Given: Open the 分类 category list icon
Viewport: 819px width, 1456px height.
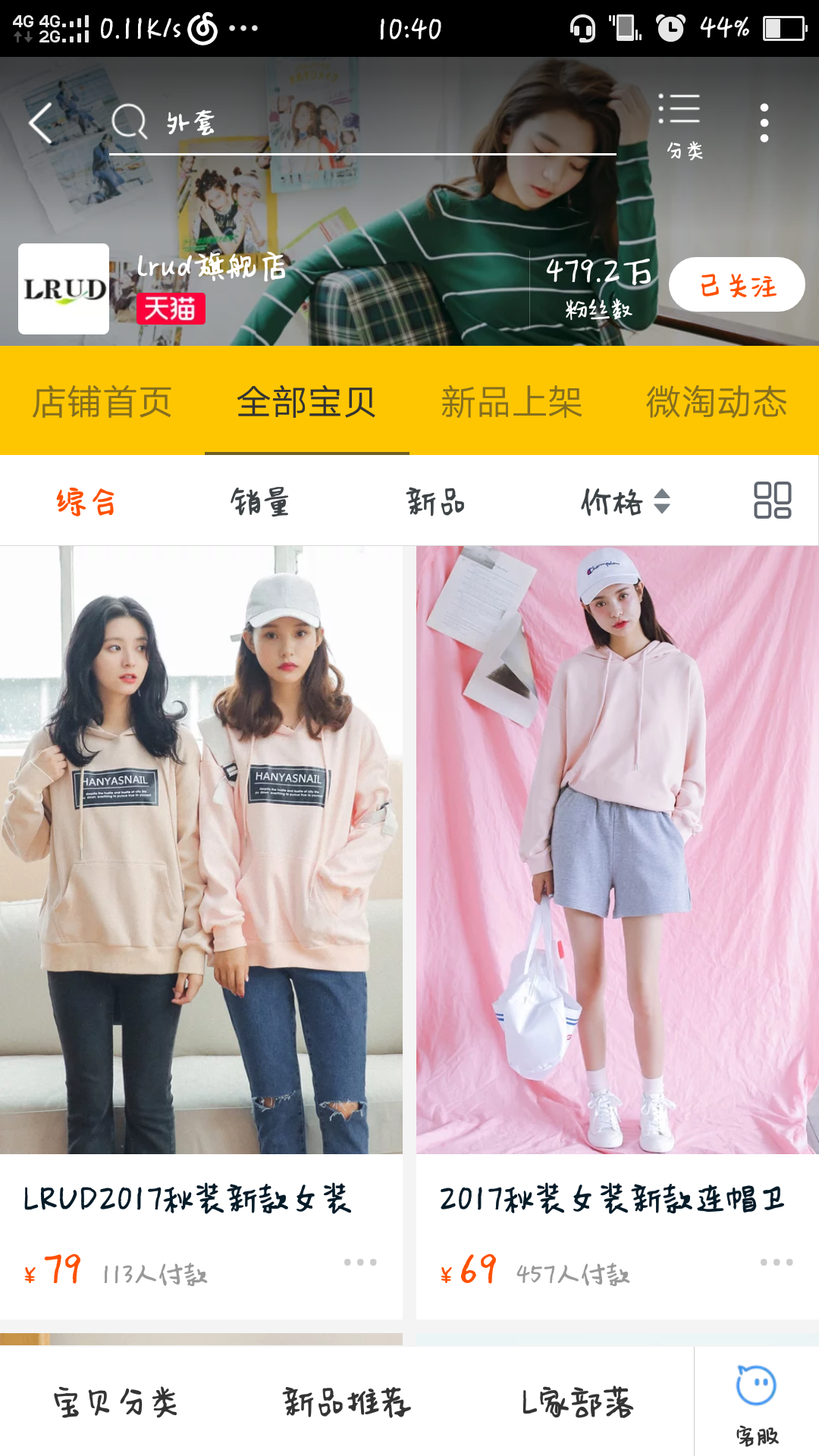Looking at the screenshot, I should pyautogui.click(x=680, y=127).
